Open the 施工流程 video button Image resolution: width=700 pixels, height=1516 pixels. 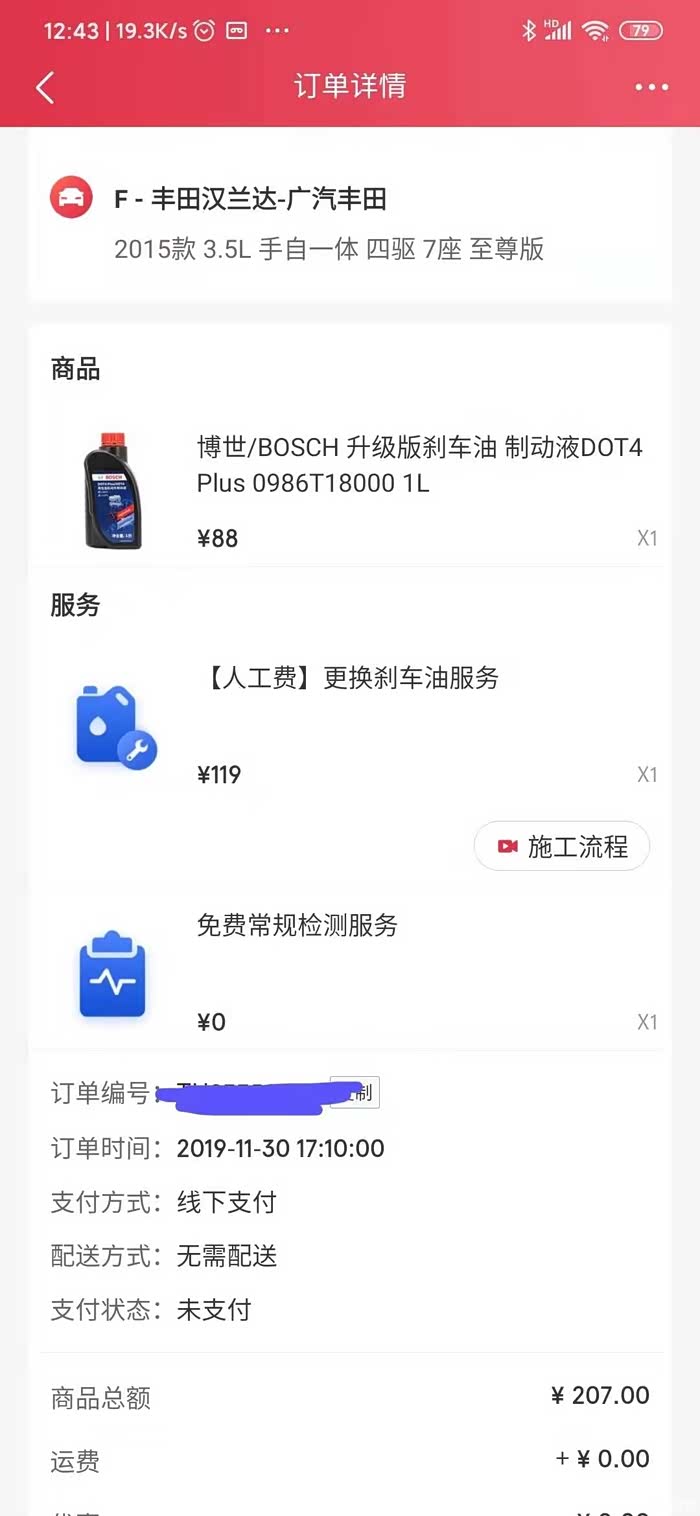click(x=562, y=847)
